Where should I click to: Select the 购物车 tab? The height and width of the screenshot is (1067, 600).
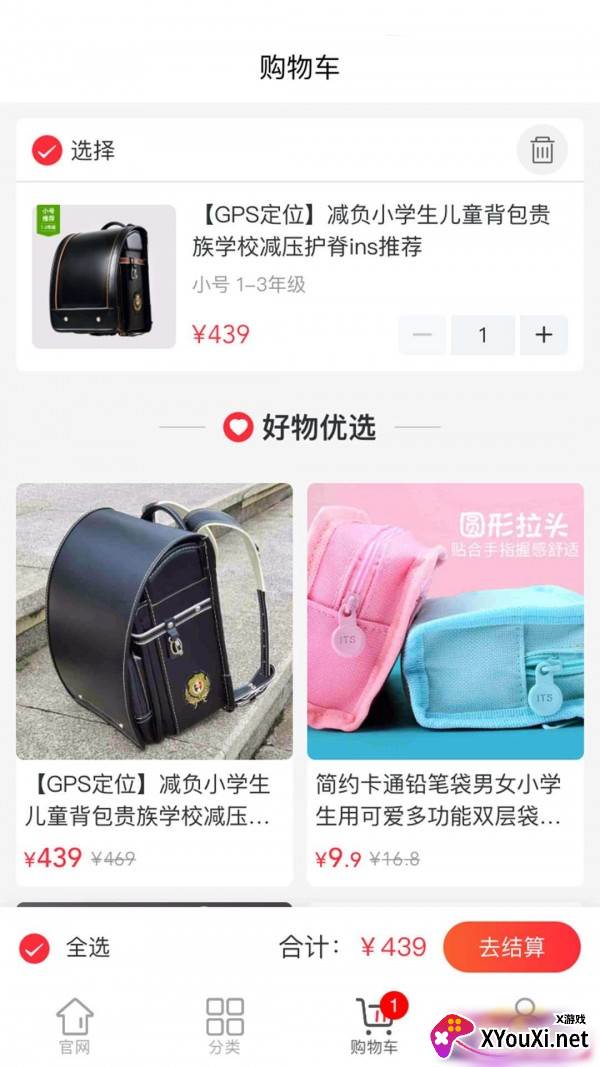click(x=374, y=1026)
